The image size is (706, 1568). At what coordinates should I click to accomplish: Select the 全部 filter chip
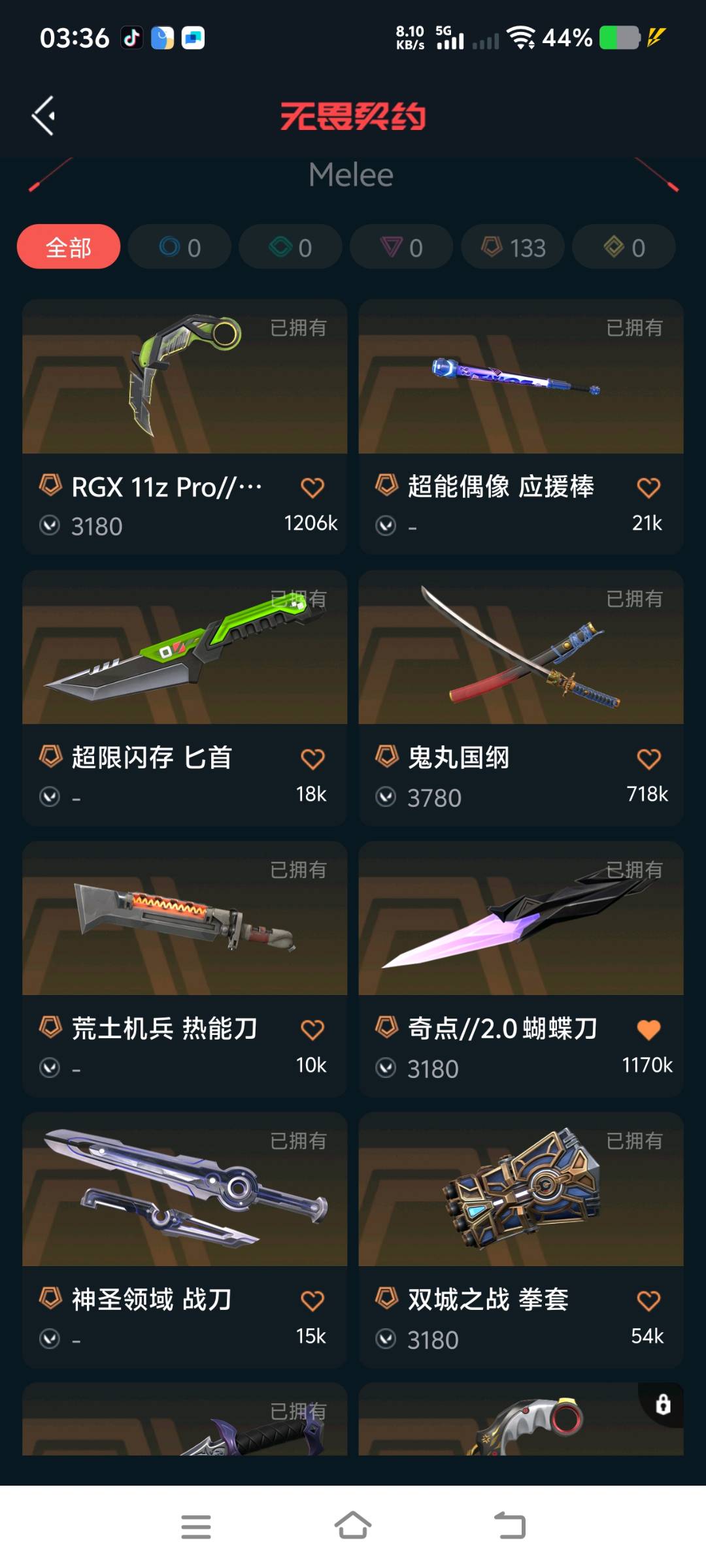(x=69, y=248)
